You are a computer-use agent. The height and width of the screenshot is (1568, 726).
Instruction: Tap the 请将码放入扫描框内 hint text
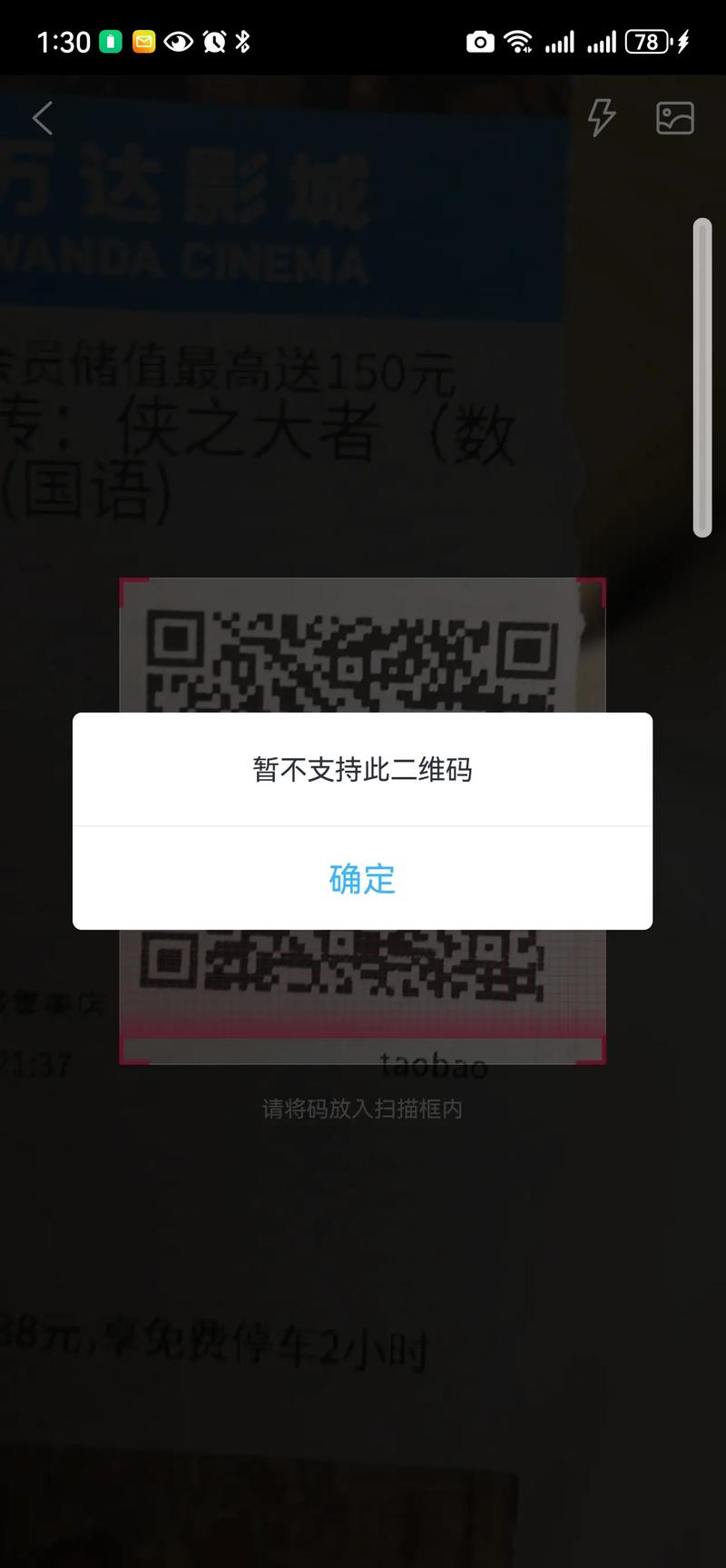pos(361,1108)
